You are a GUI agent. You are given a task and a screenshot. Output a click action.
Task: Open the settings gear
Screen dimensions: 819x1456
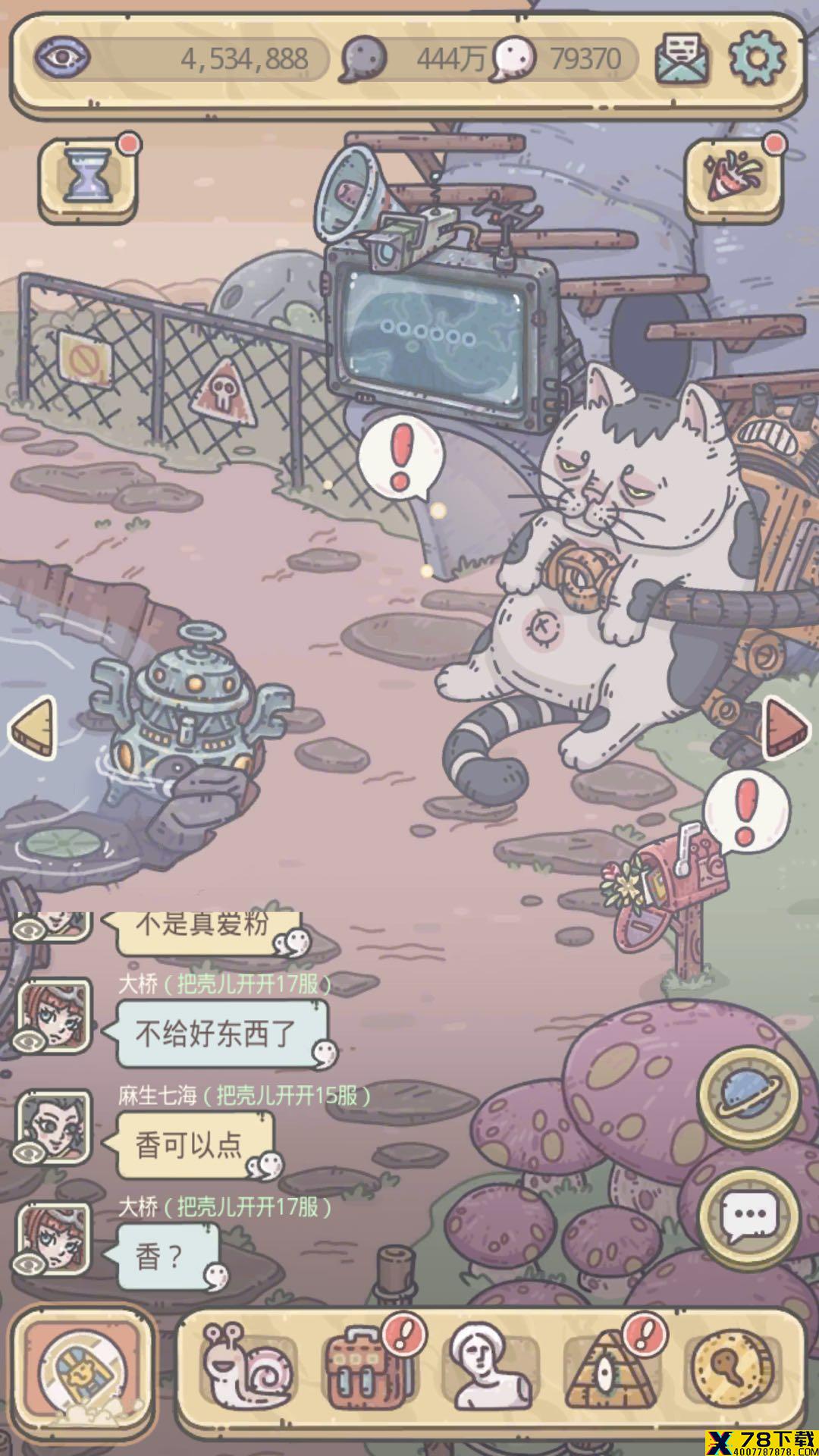[757, 58]
